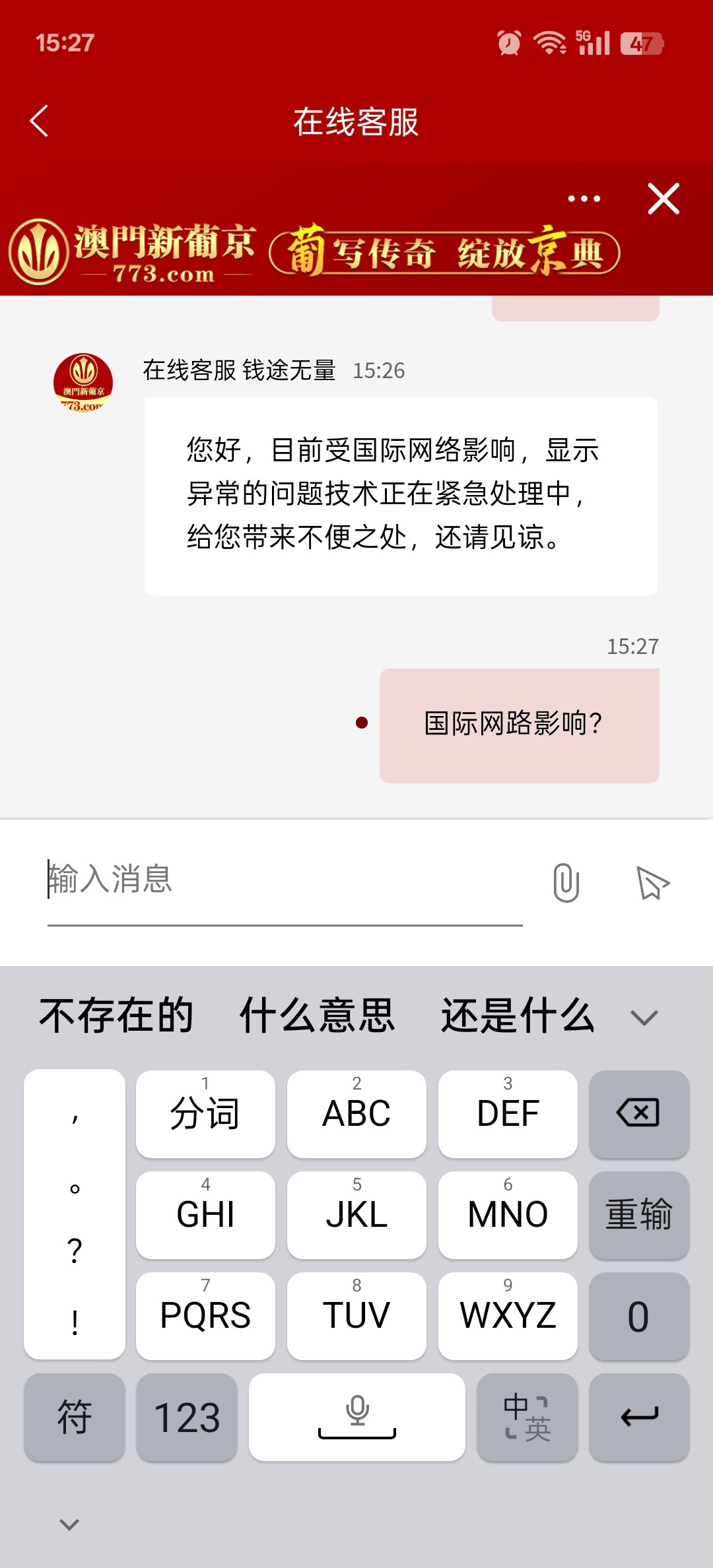Close the customer service chat window
713x1568 pixels.
tap(663, 199)
